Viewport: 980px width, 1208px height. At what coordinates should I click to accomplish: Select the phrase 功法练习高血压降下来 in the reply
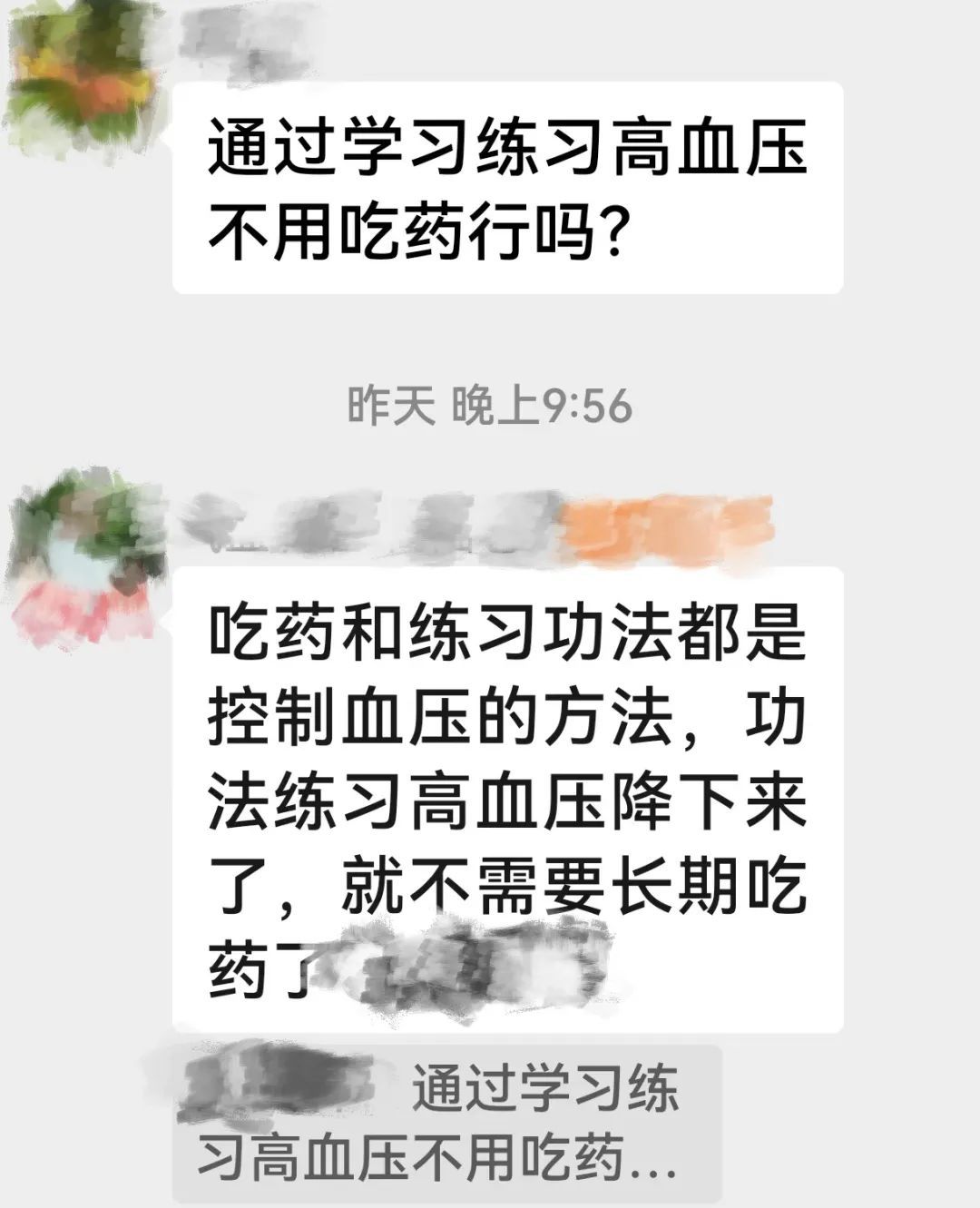(508, 803)
